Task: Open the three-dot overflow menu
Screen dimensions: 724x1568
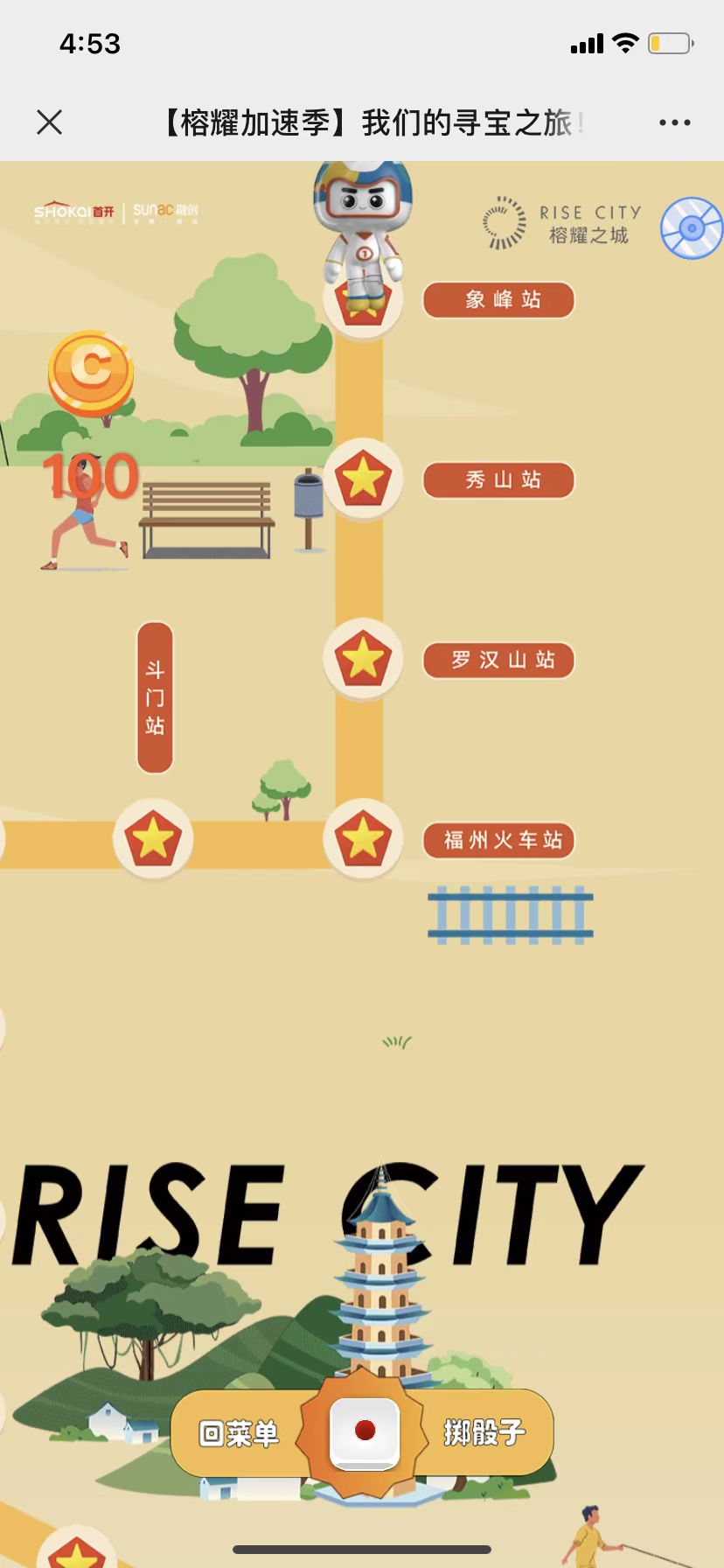Action: pos(674,122)
